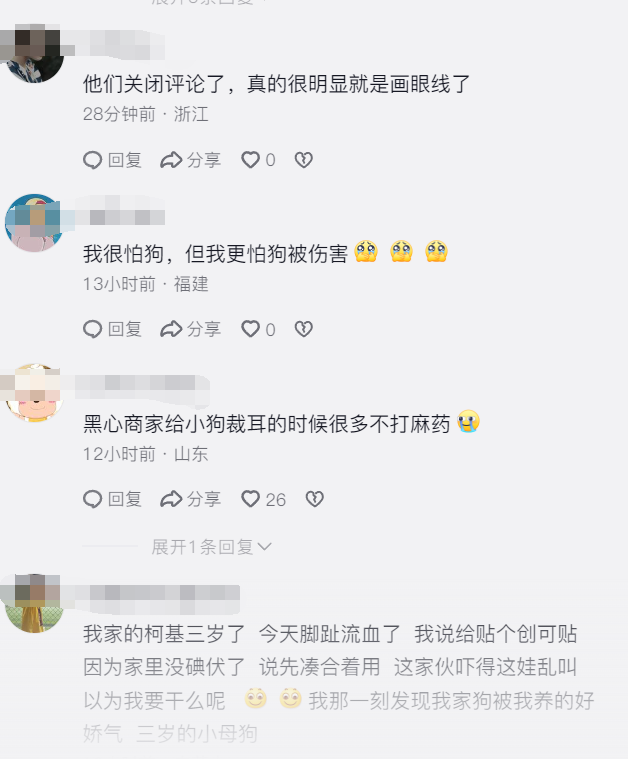This screenshot has height=759, width=628.
Task: Like the comment with 26 likes
Action: pyautogui.click(x=251, y=499)
